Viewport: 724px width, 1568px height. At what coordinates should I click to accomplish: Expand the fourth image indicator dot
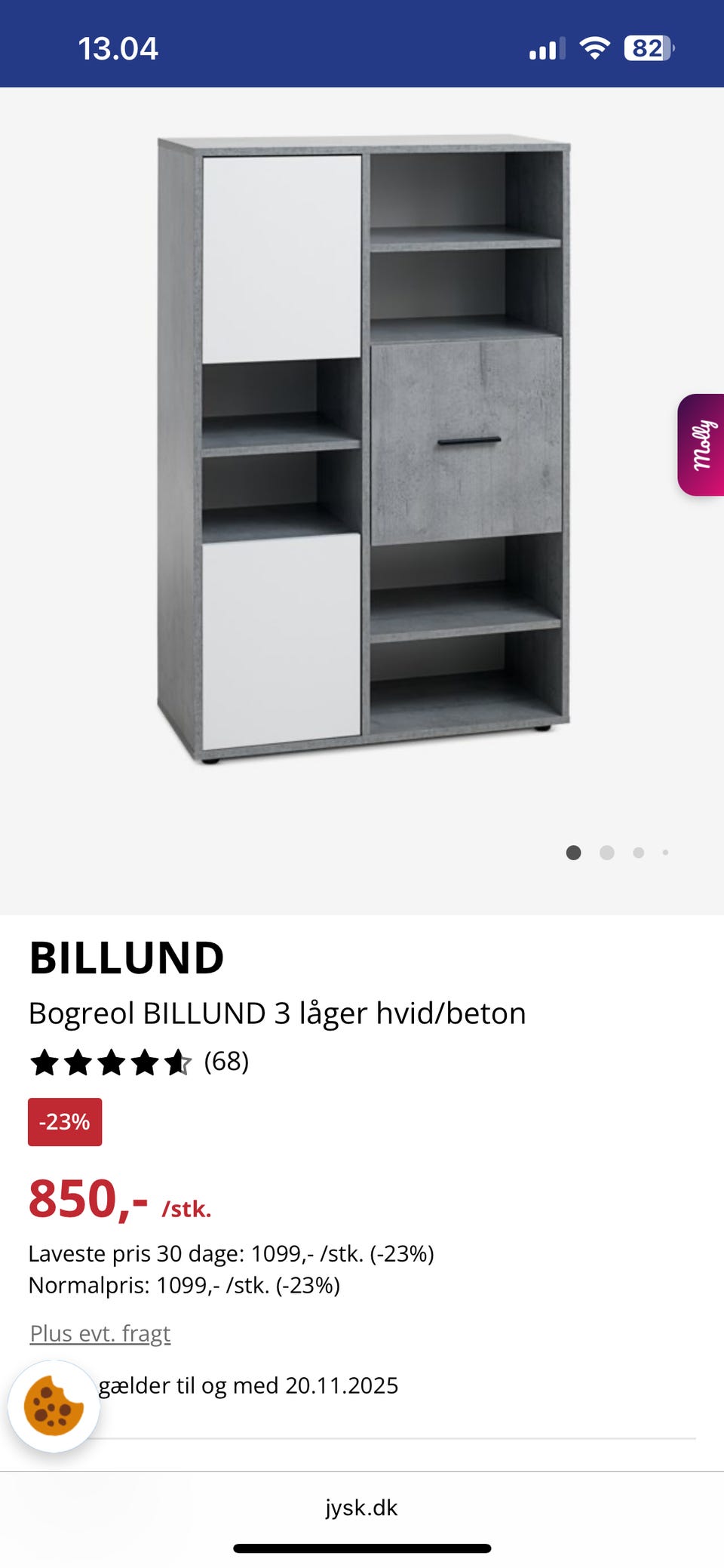coord(664,853)
